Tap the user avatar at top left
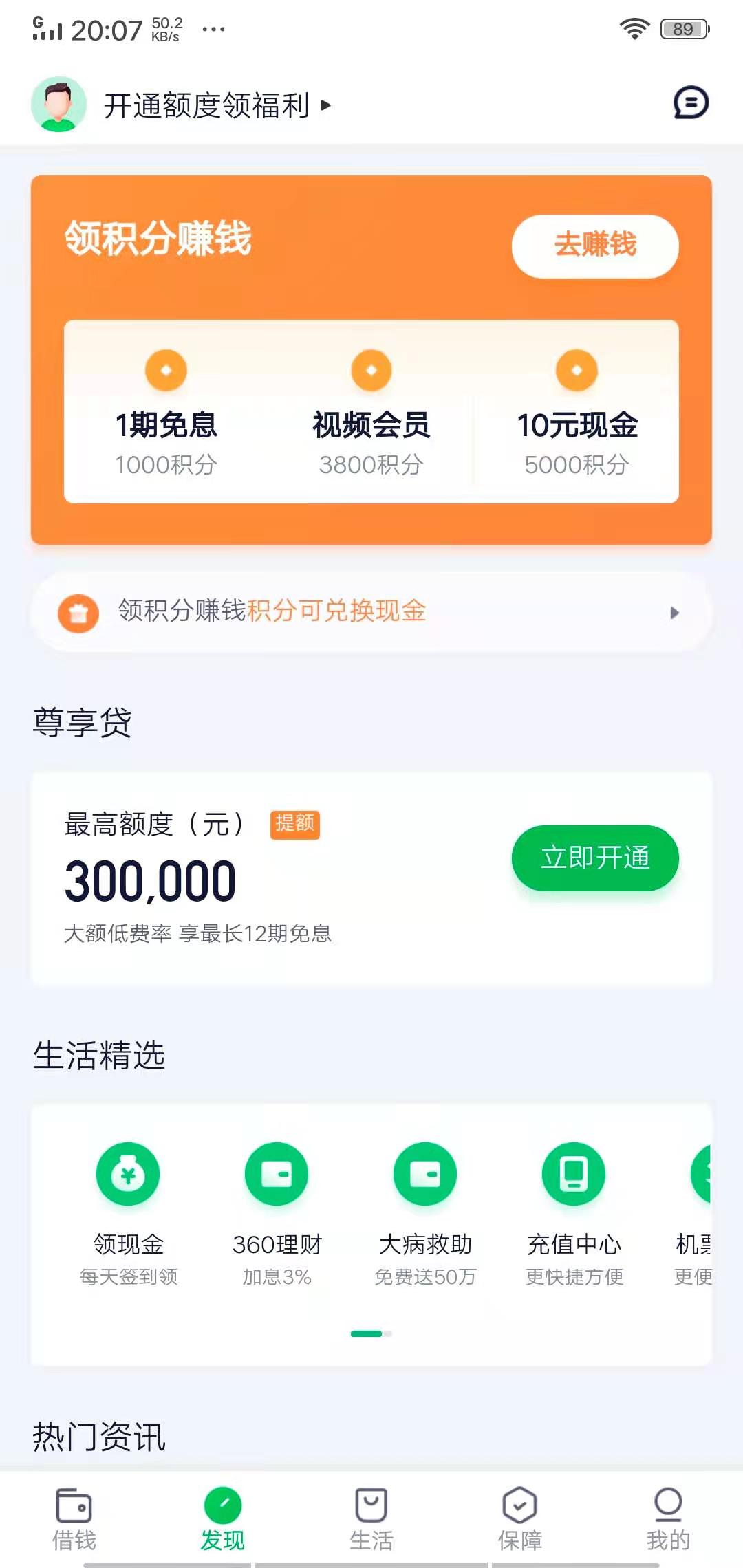 pyautogui.click(x=59, y=105)
